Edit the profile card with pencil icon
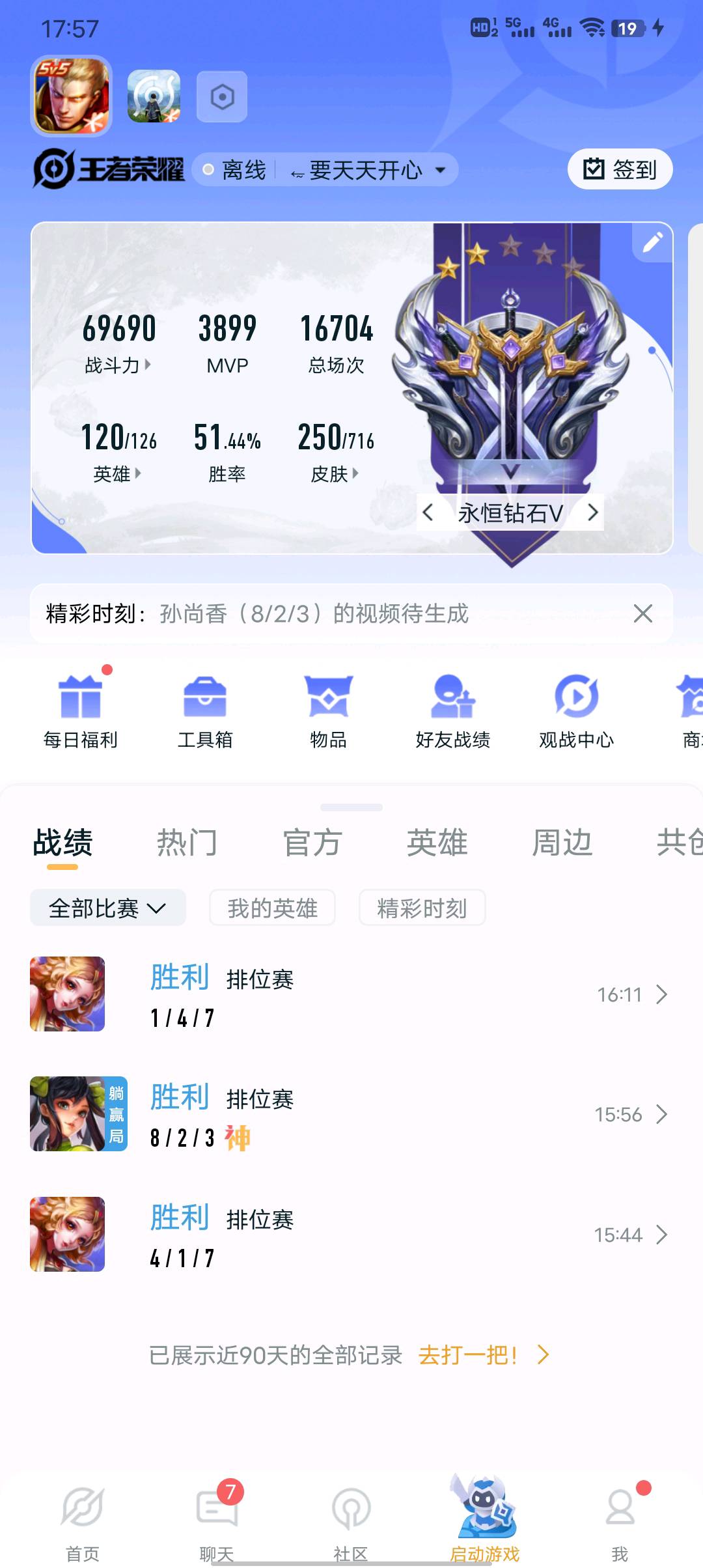The width and height of the screenshot is (703, 1568). [x=652, y=242]
